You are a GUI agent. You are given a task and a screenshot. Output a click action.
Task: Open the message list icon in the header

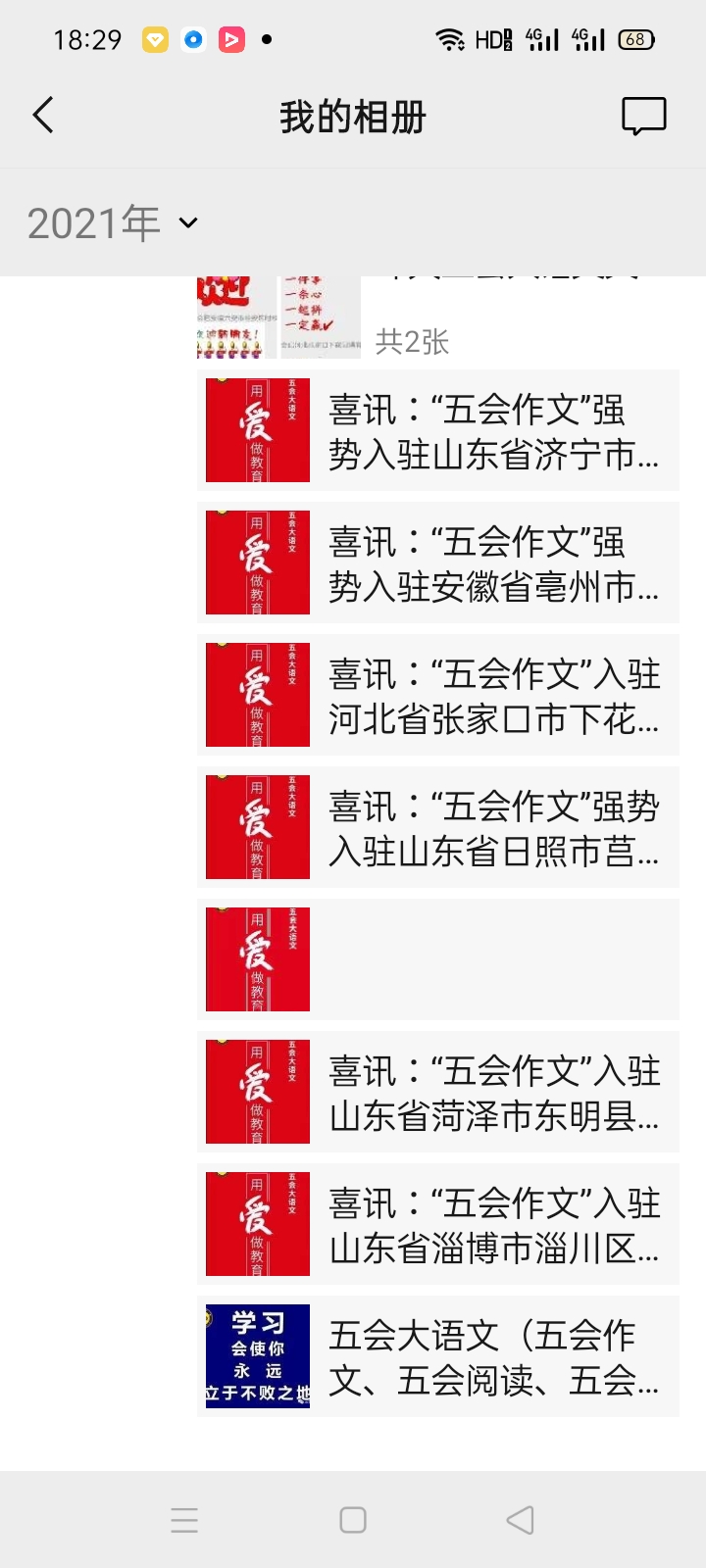pyautogui.click(x=643, y=116)
